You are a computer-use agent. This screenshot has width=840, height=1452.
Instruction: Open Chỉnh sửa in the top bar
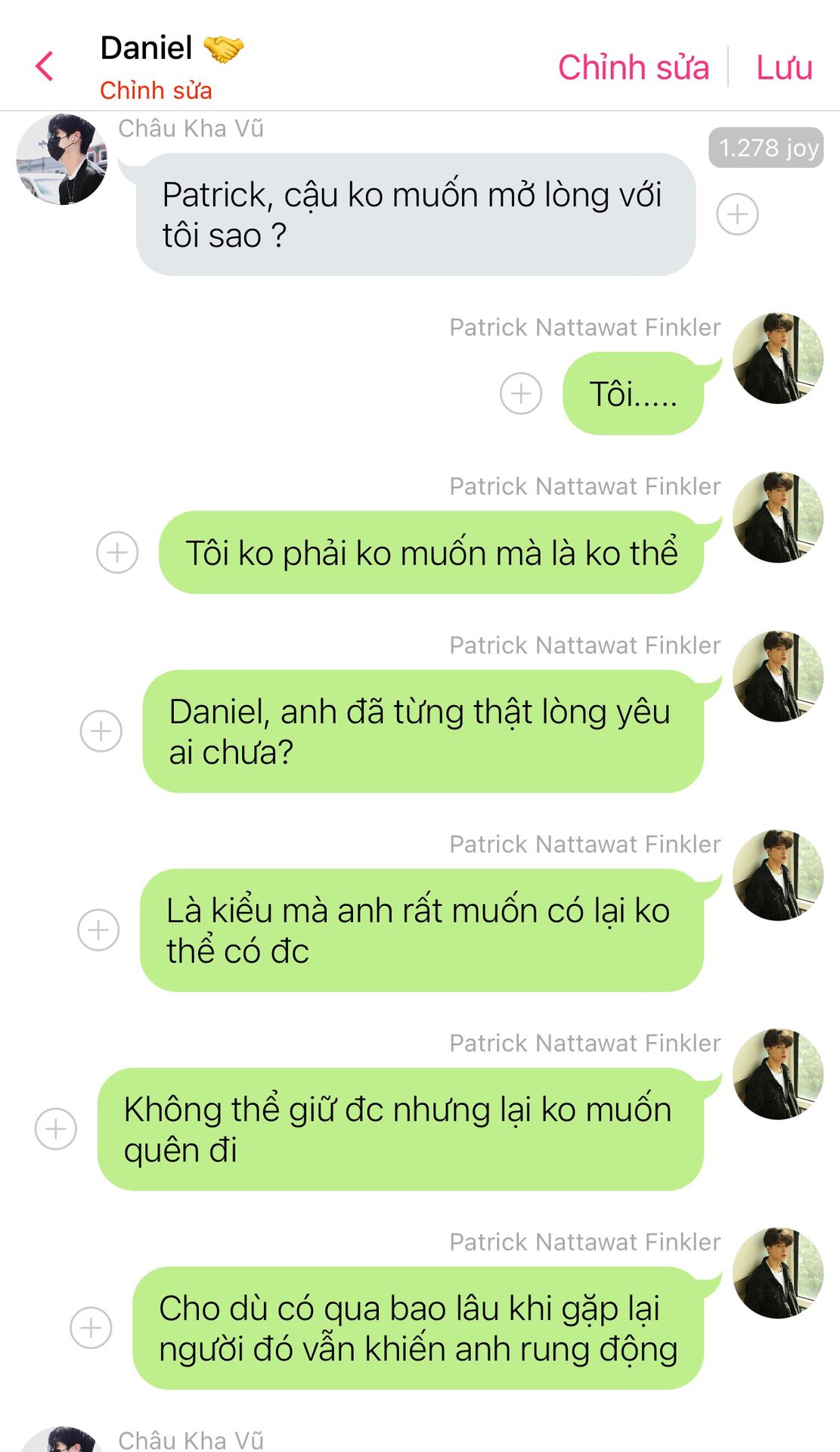[x=633, y=67]
